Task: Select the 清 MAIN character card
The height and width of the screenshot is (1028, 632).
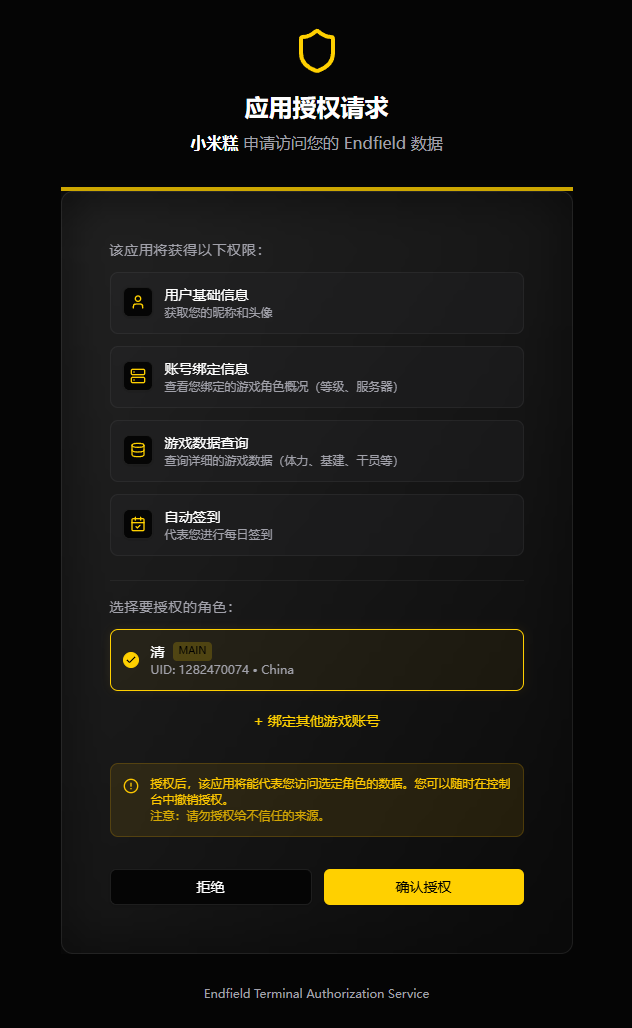Action: pos(316,660)
